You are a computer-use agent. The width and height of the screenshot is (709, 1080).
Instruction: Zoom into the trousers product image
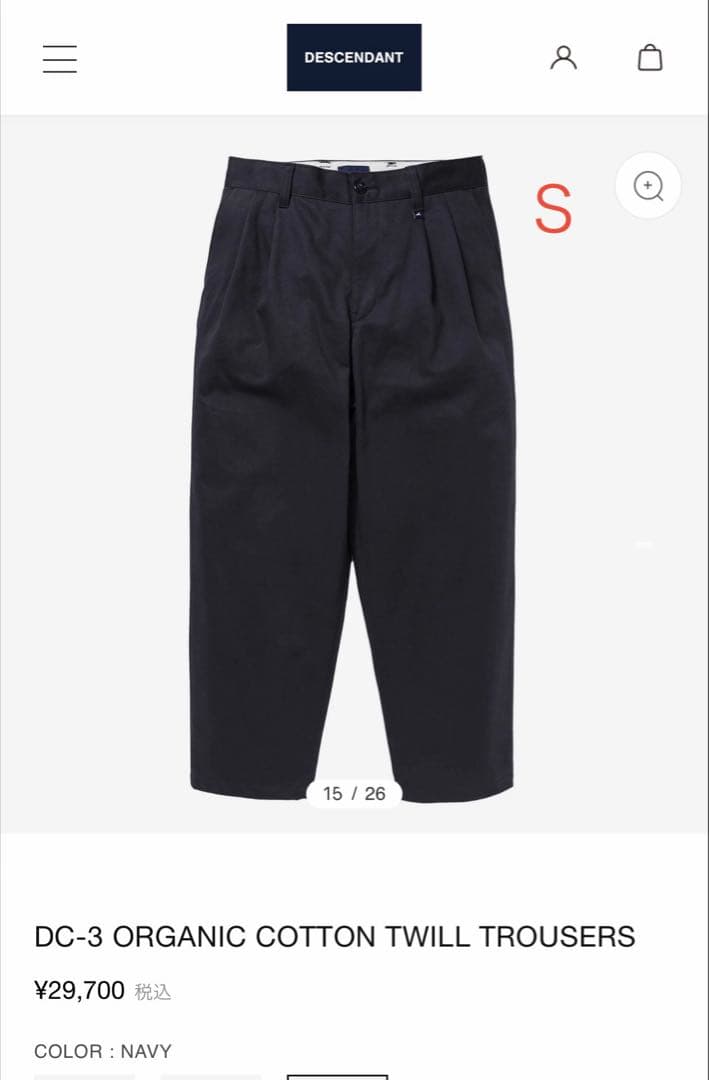[x=648, y=186]
